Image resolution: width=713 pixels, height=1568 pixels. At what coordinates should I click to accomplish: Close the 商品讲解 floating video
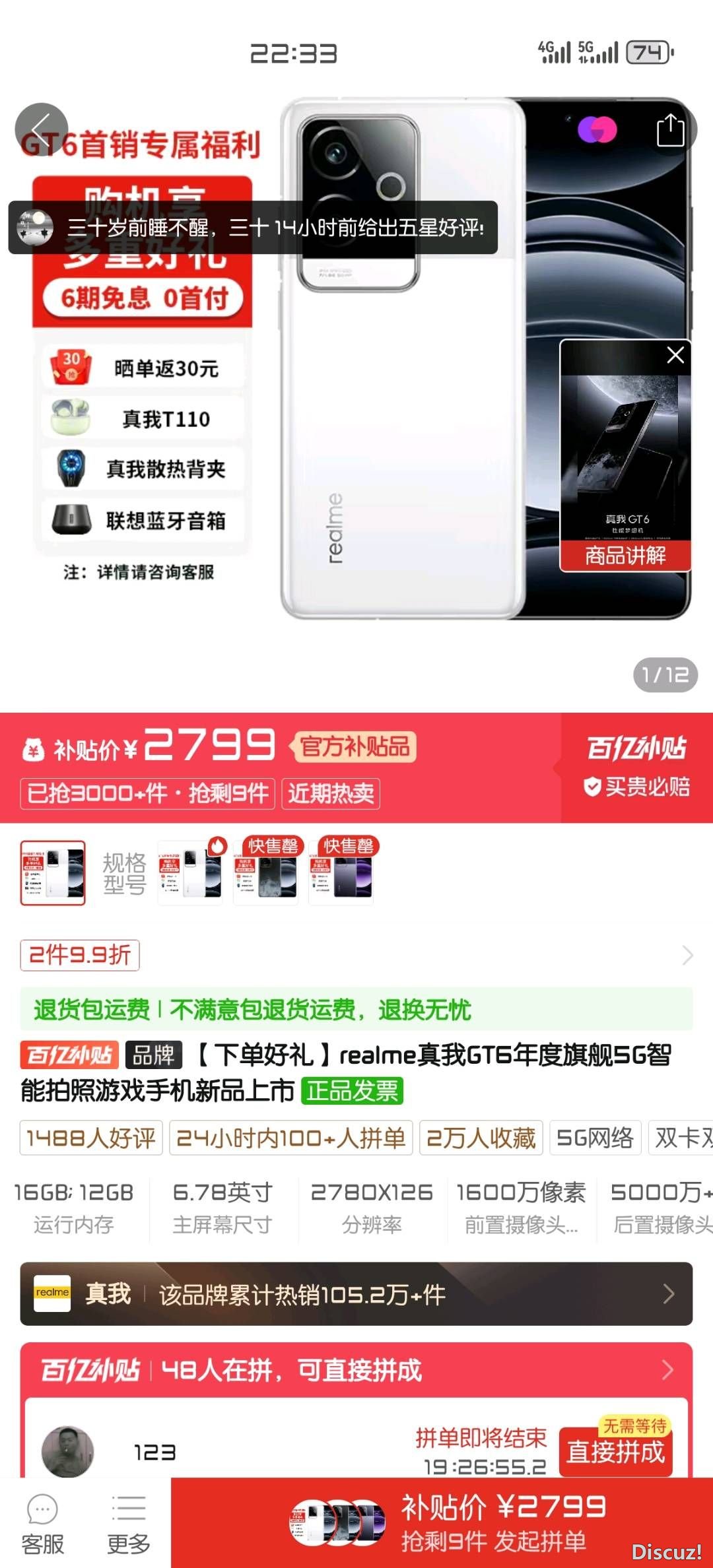tap(675, 355)
